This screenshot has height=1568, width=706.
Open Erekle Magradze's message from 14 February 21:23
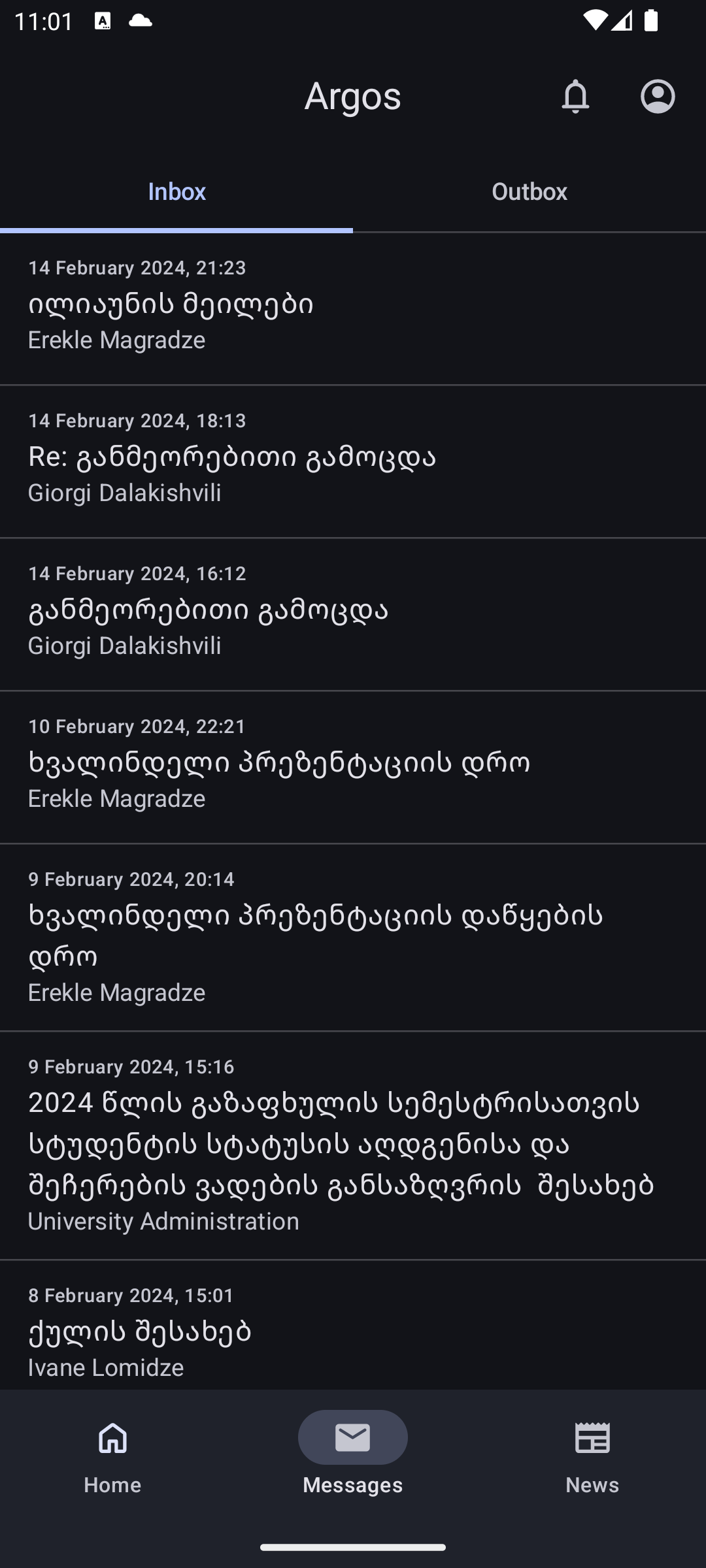(x=353, y=309)
